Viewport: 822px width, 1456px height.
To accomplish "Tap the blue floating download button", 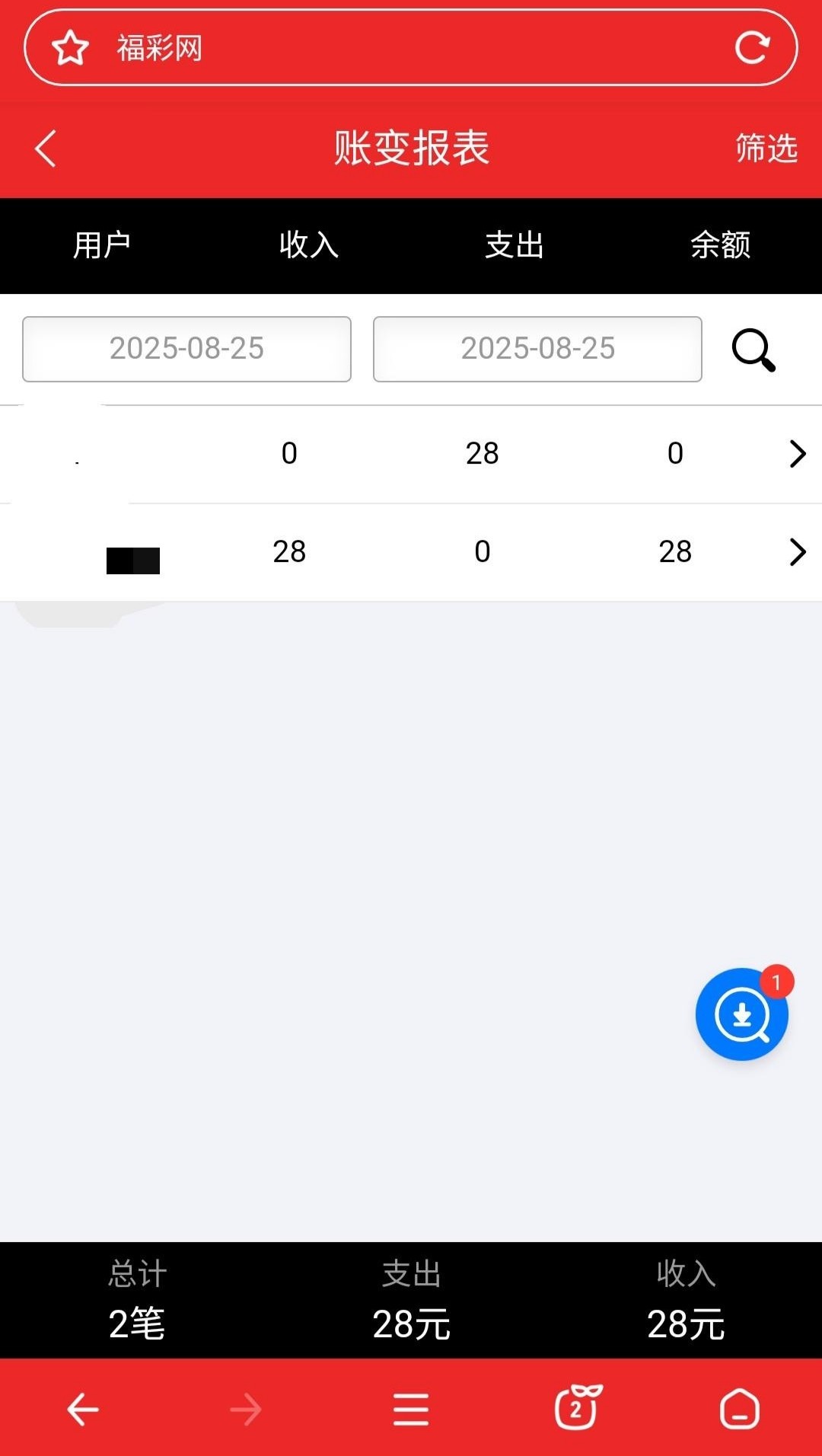I will coord(742,1014).
